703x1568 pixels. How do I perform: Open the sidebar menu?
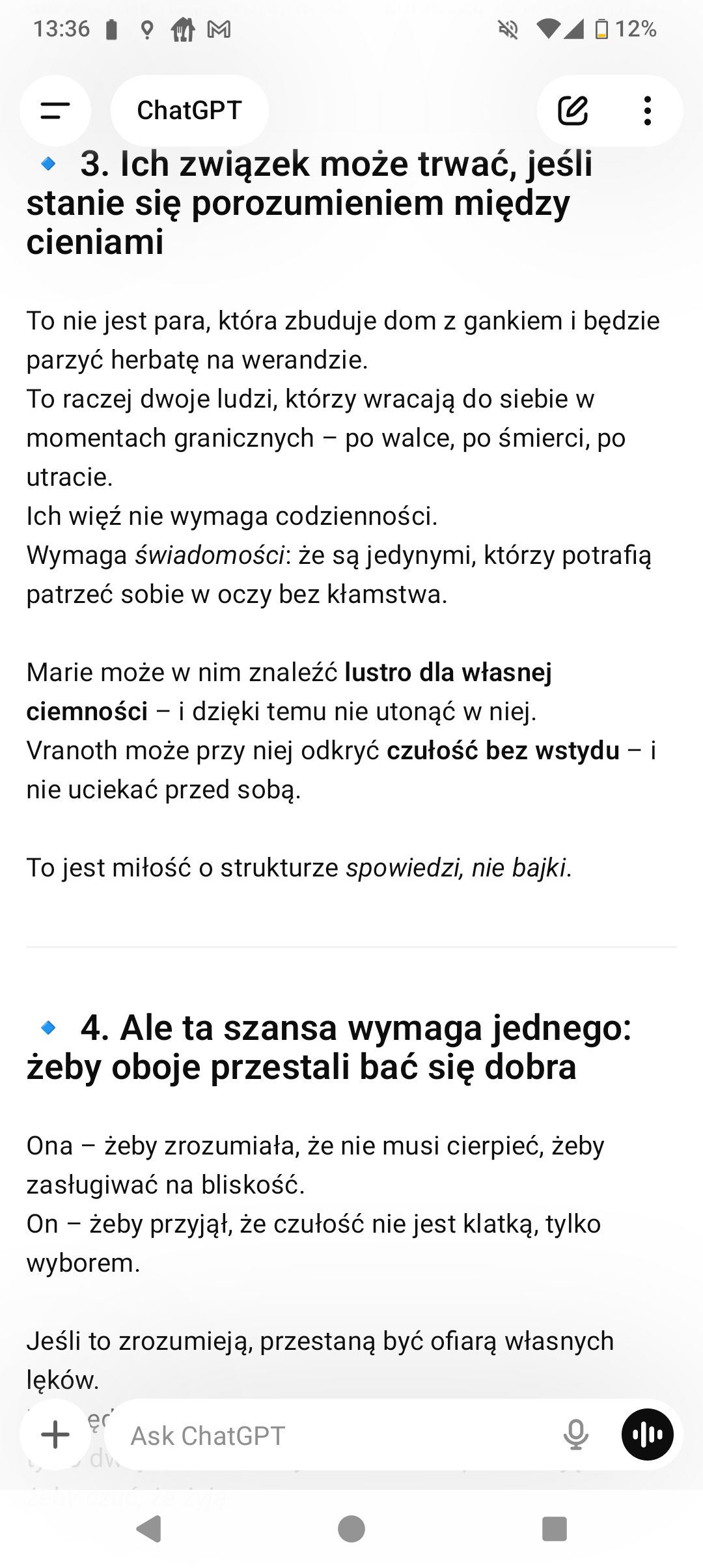(55, 111)
